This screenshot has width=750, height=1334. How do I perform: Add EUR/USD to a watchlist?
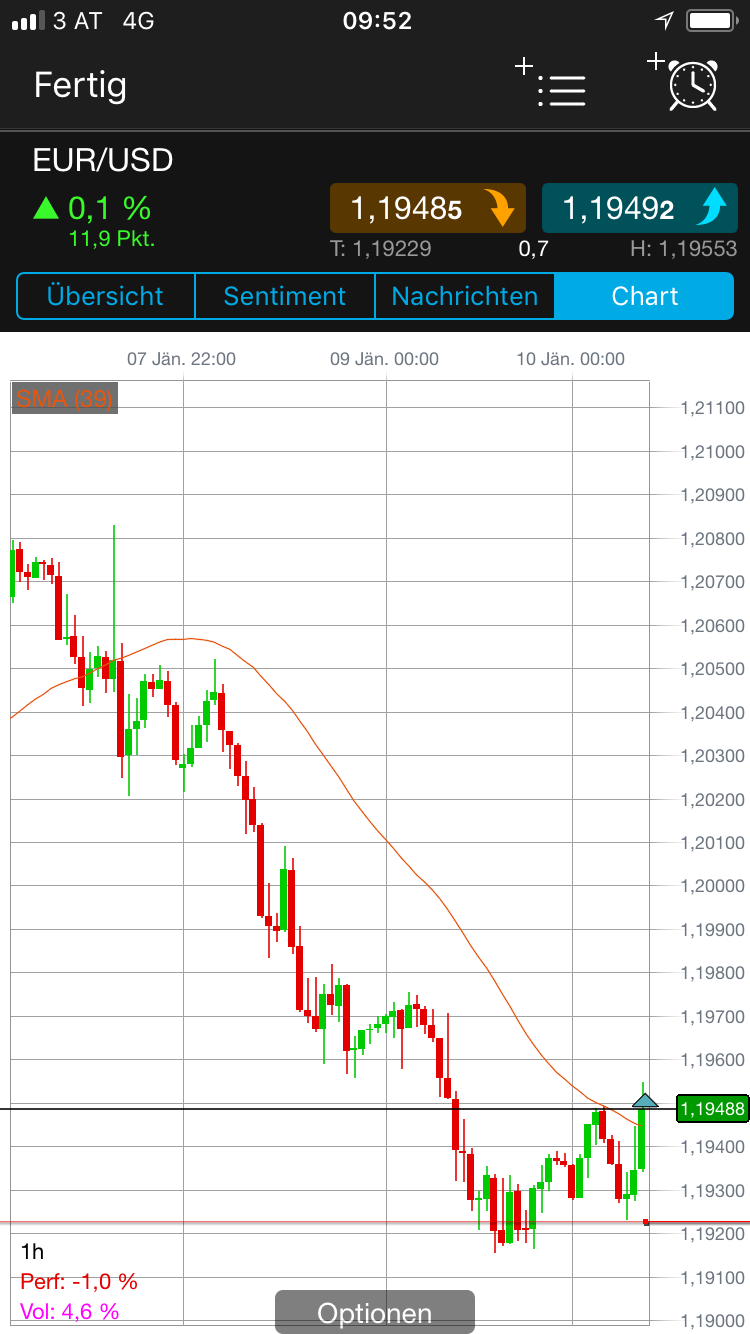point(552,85)
